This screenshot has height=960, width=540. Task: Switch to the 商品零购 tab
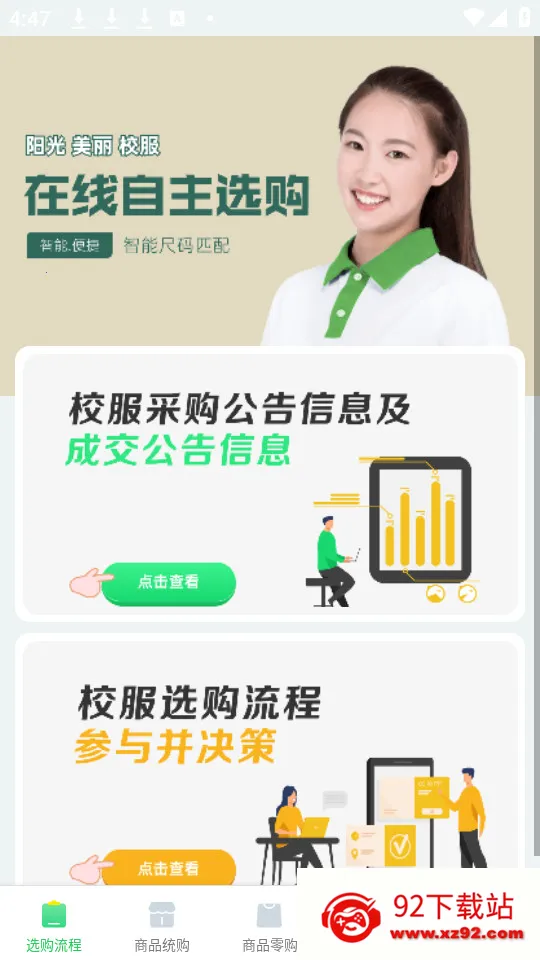[270, 926]
